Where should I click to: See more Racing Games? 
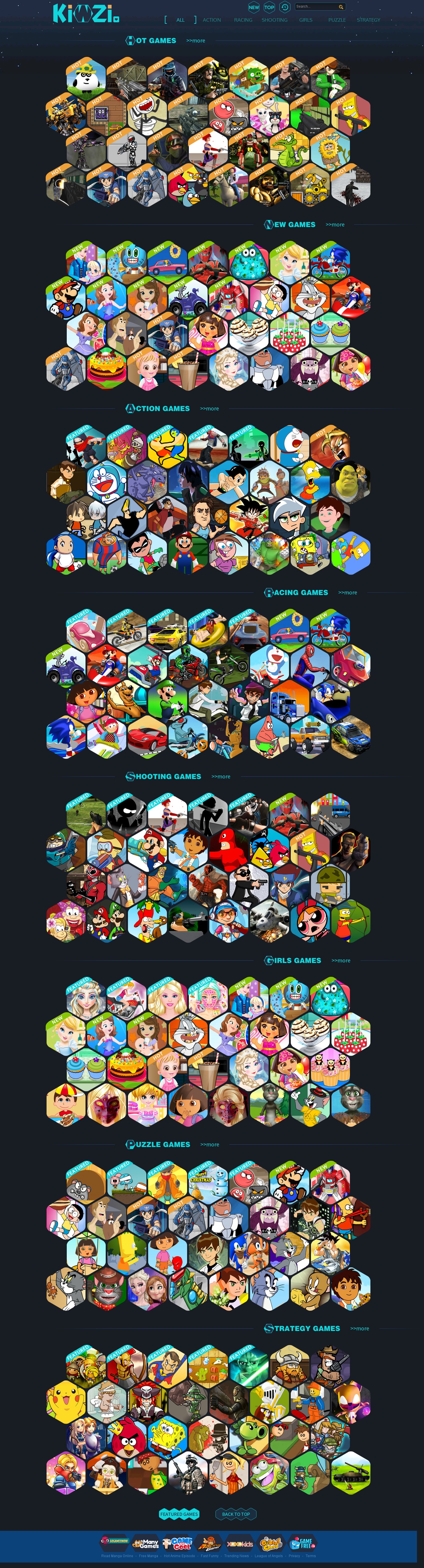pos(347,592)
